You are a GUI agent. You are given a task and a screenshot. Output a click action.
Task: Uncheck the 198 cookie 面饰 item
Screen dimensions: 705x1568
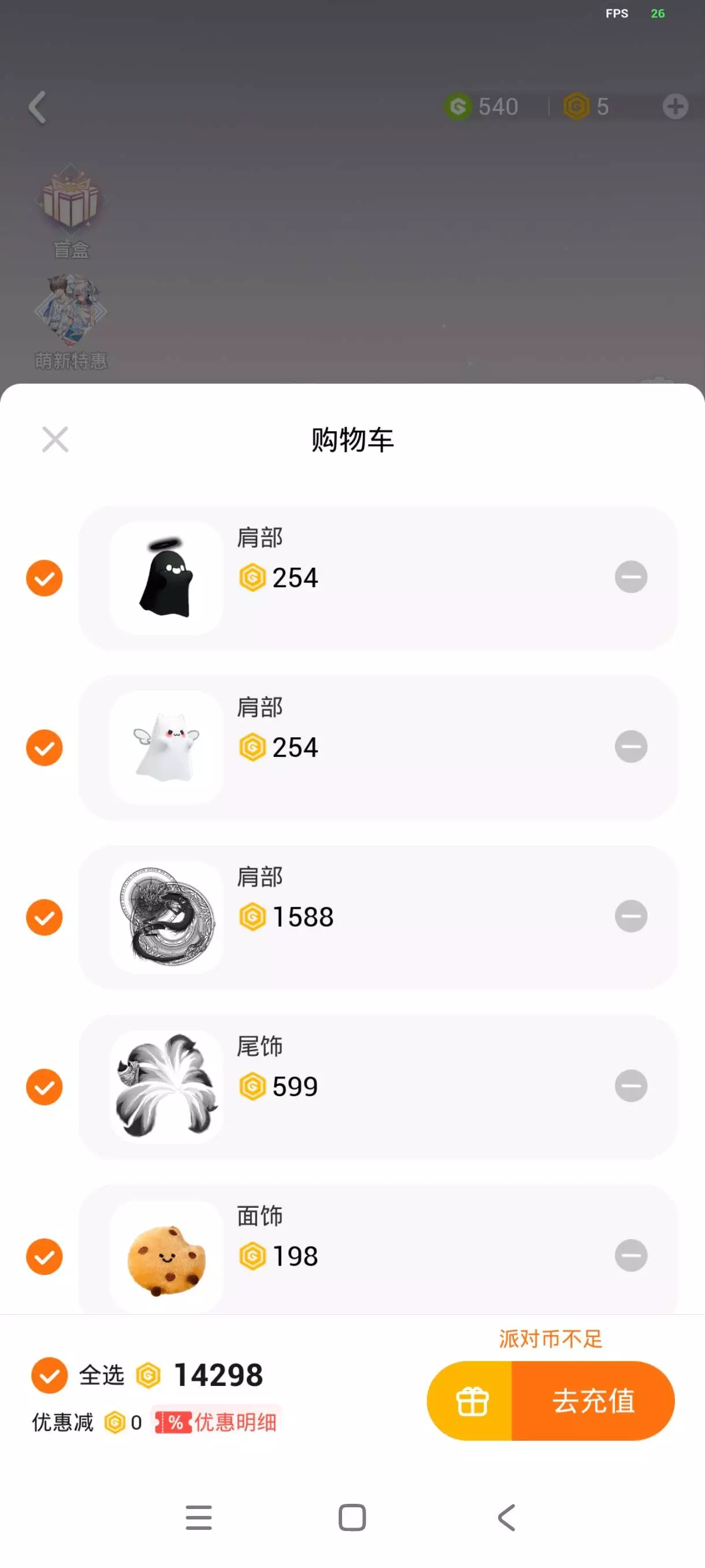pyautogui.click(x=44, y=1256)
